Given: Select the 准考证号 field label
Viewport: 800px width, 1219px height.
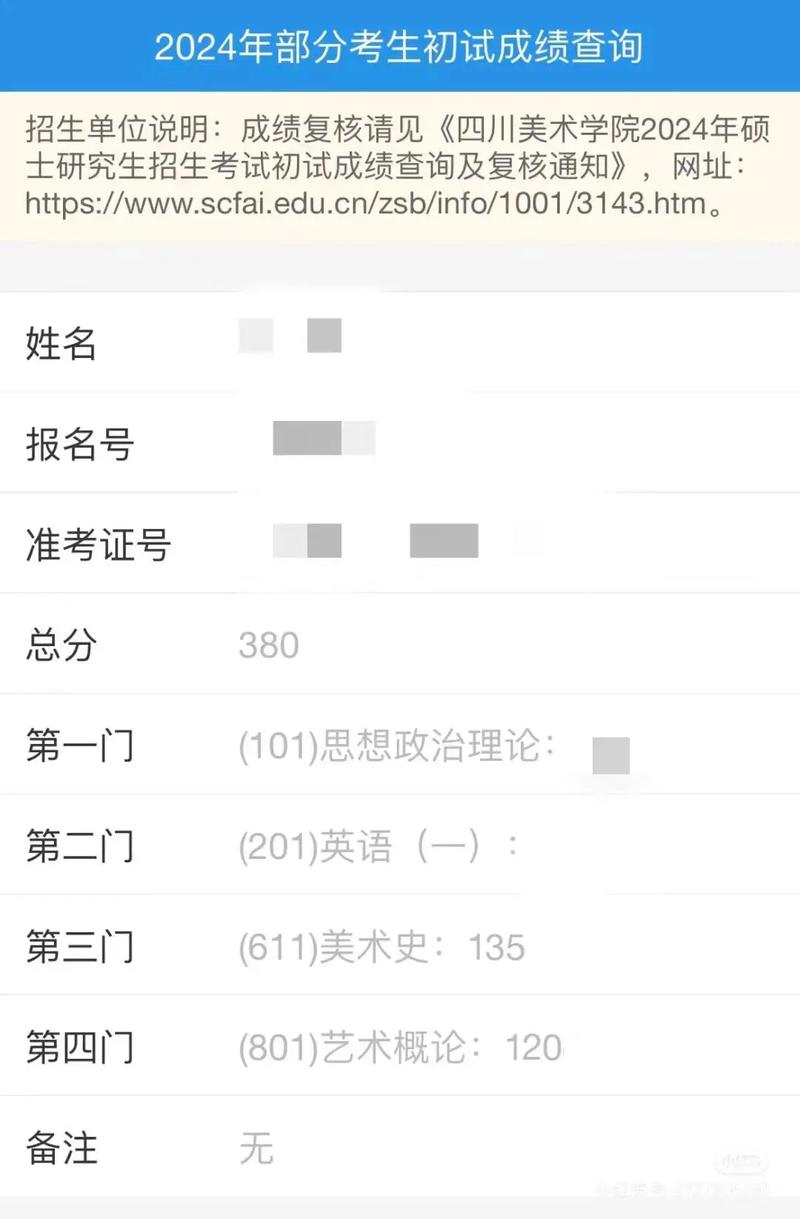Looking at the screenshot, I should 96,545.
